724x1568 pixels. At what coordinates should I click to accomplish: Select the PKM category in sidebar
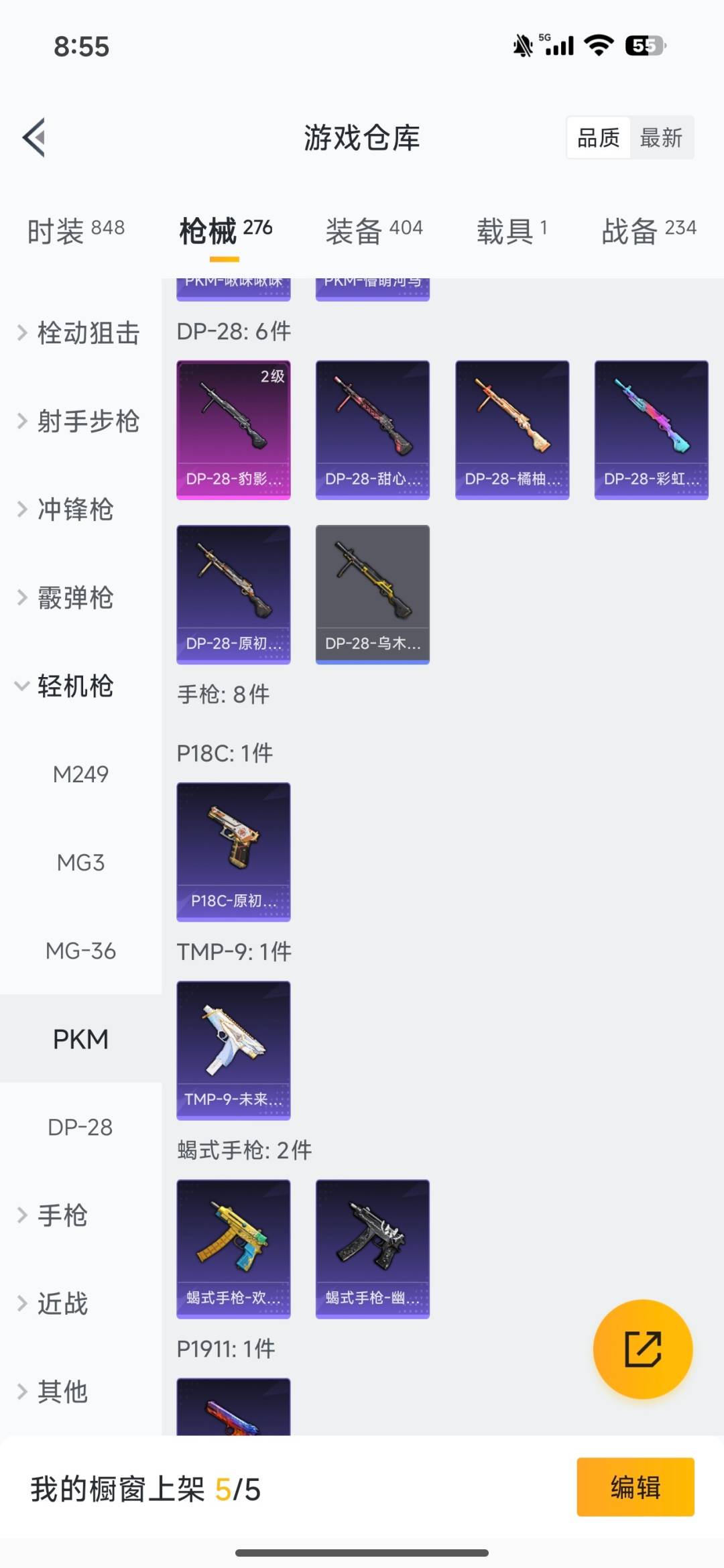coord(80,1038)
